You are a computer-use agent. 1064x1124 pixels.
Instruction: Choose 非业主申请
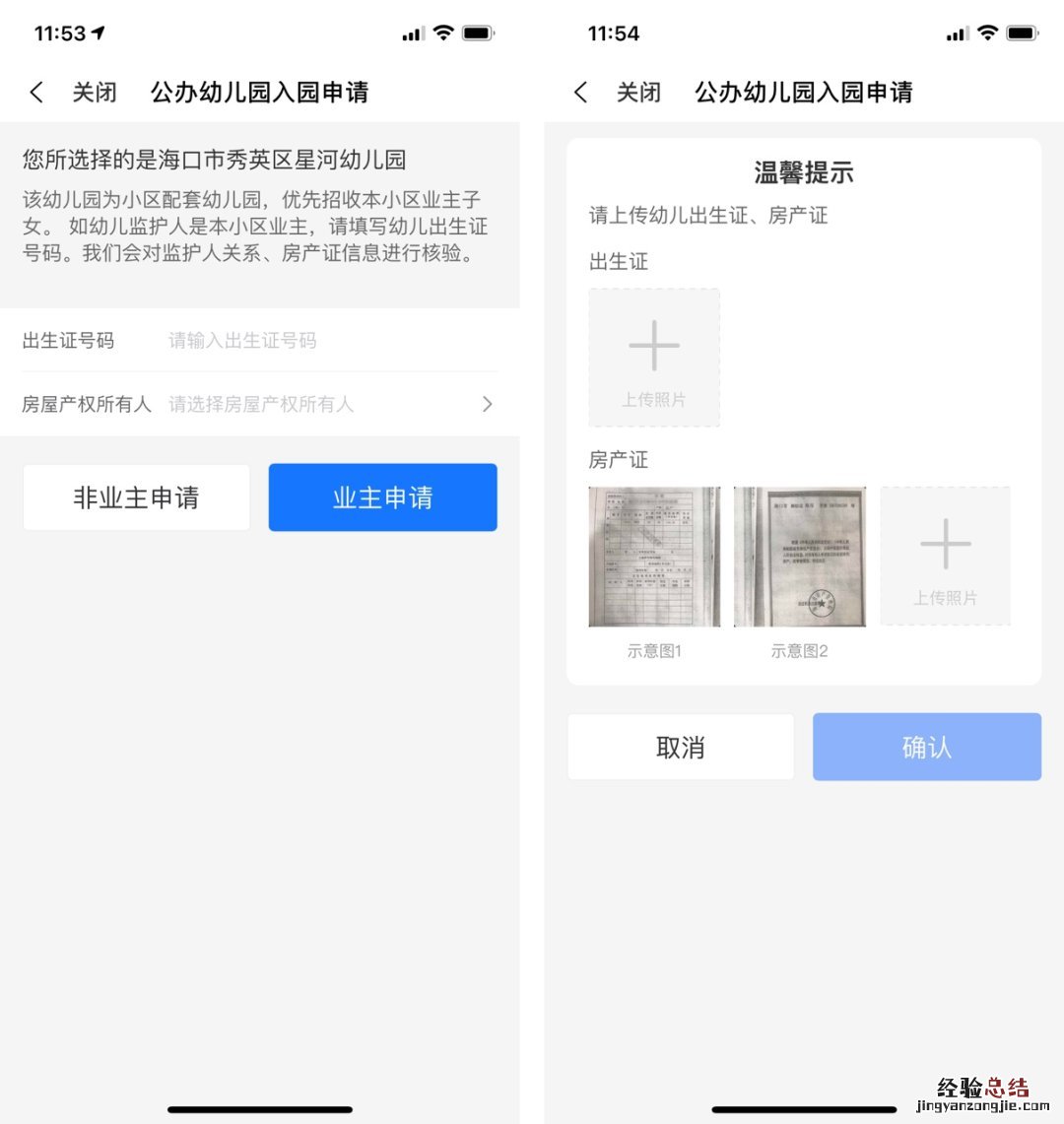pyautogui.click(x=136, y=497)
